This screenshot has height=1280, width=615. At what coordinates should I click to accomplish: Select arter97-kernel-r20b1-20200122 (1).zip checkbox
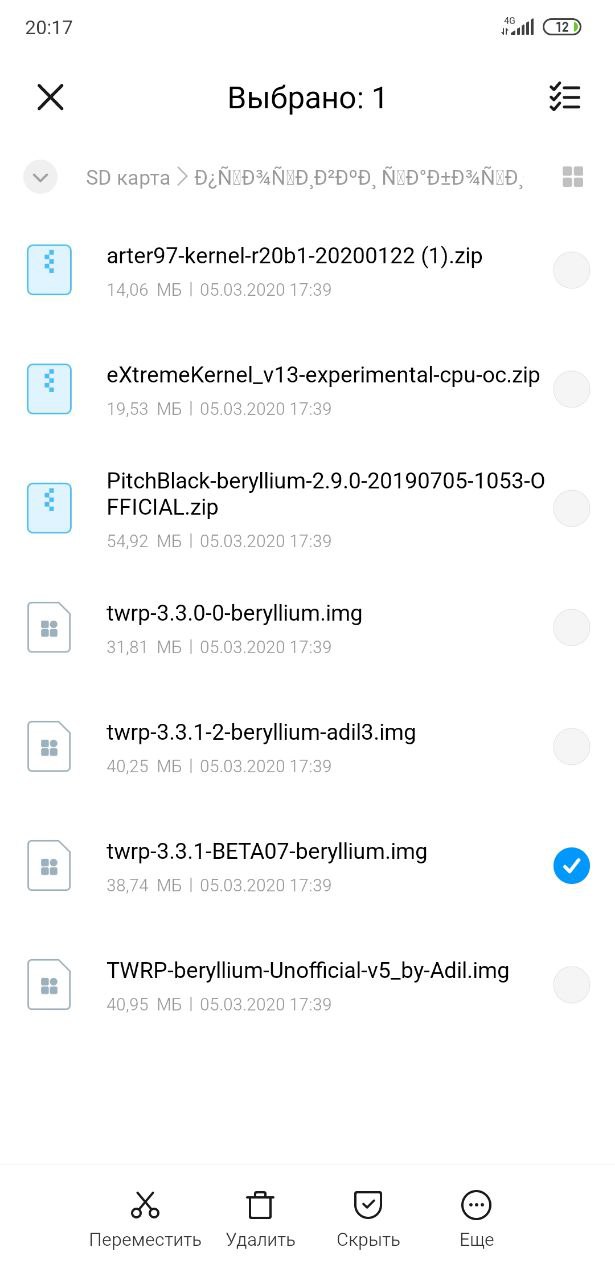(571, 271)
